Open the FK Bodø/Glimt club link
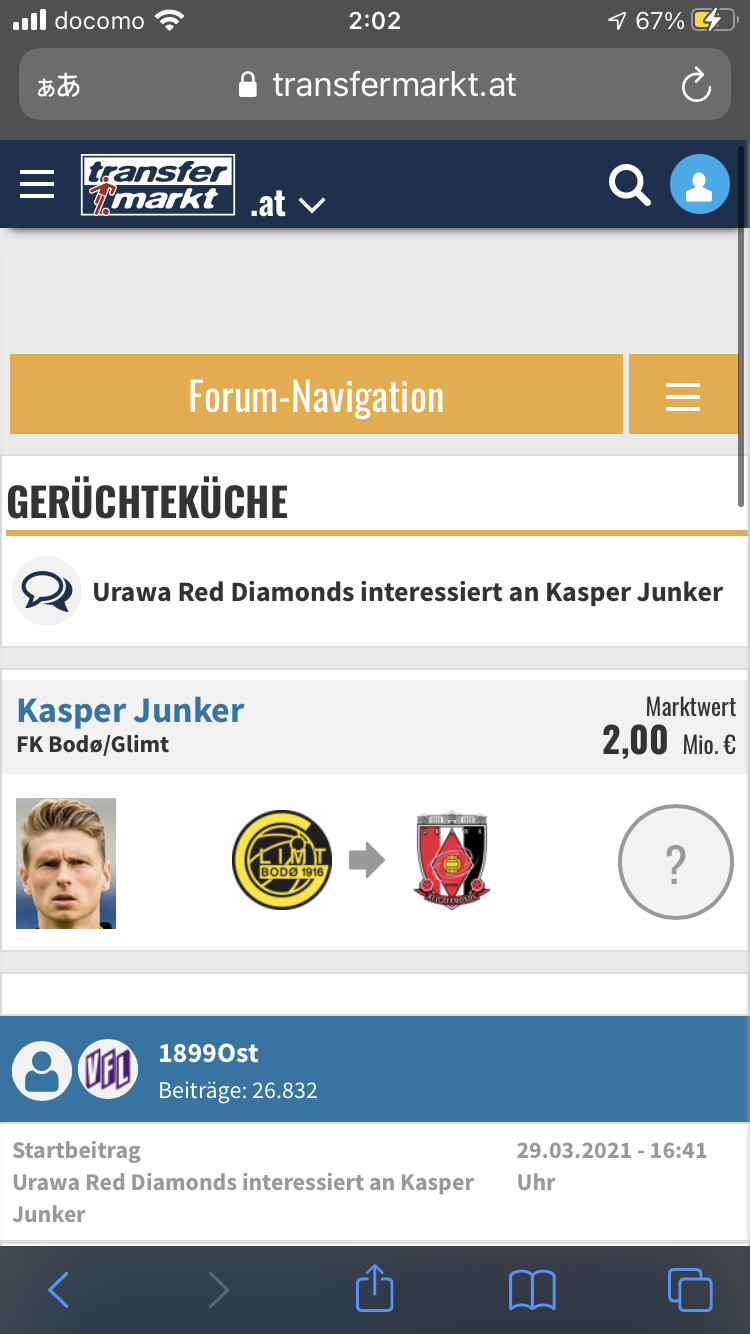Screen dimensions: 750x1334 tap(93, 745)
